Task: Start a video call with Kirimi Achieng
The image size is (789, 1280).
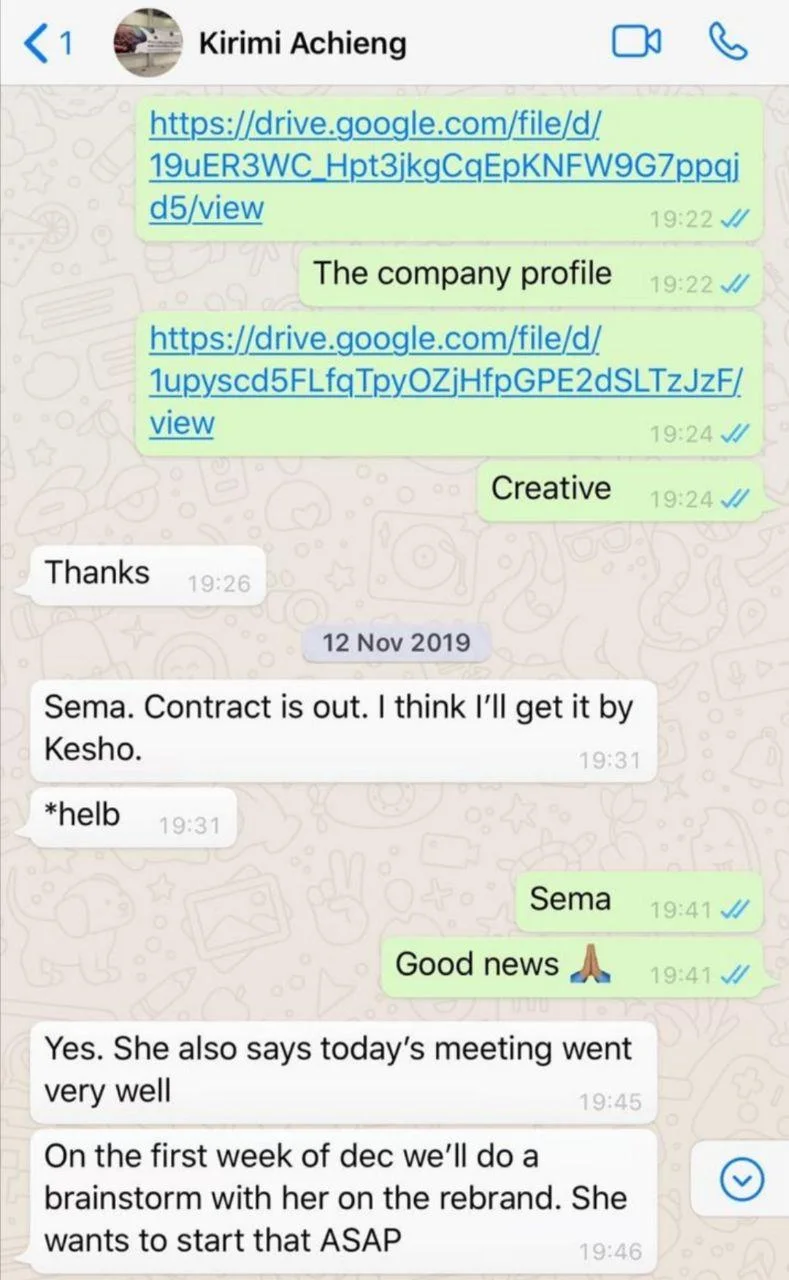Action: tap(636, 43)
